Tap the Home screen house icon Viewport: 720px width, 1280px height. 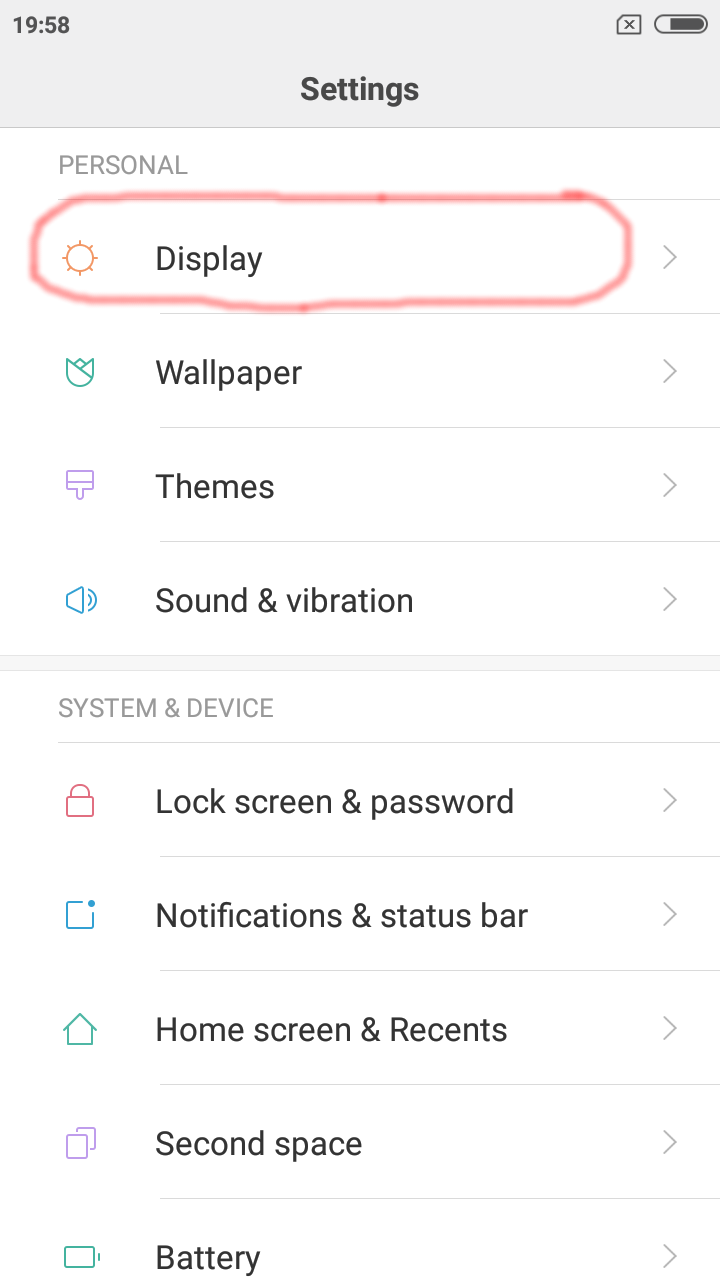coord(80,1028)
